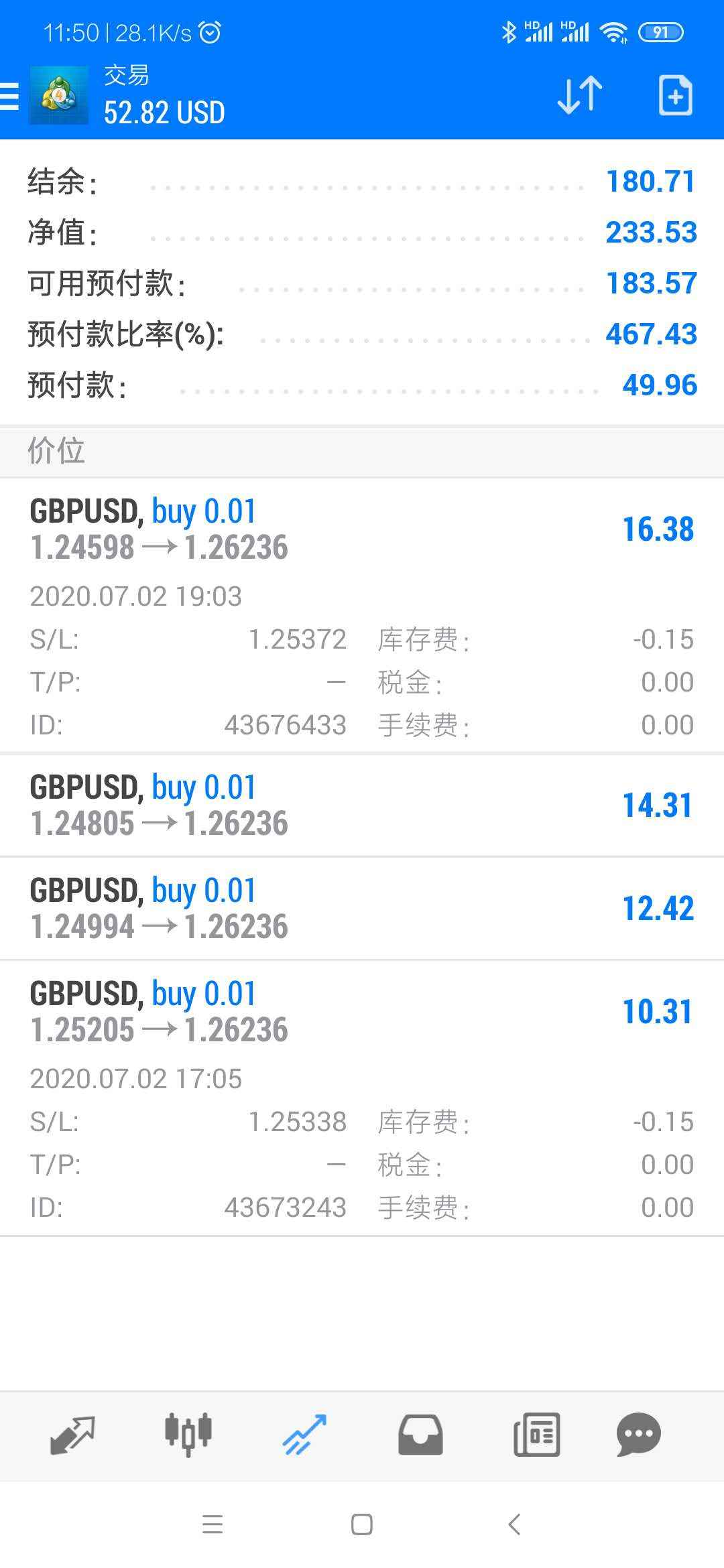The image size is (724, 1568).
Task: Go back using system navigation
Action: 514,1524
